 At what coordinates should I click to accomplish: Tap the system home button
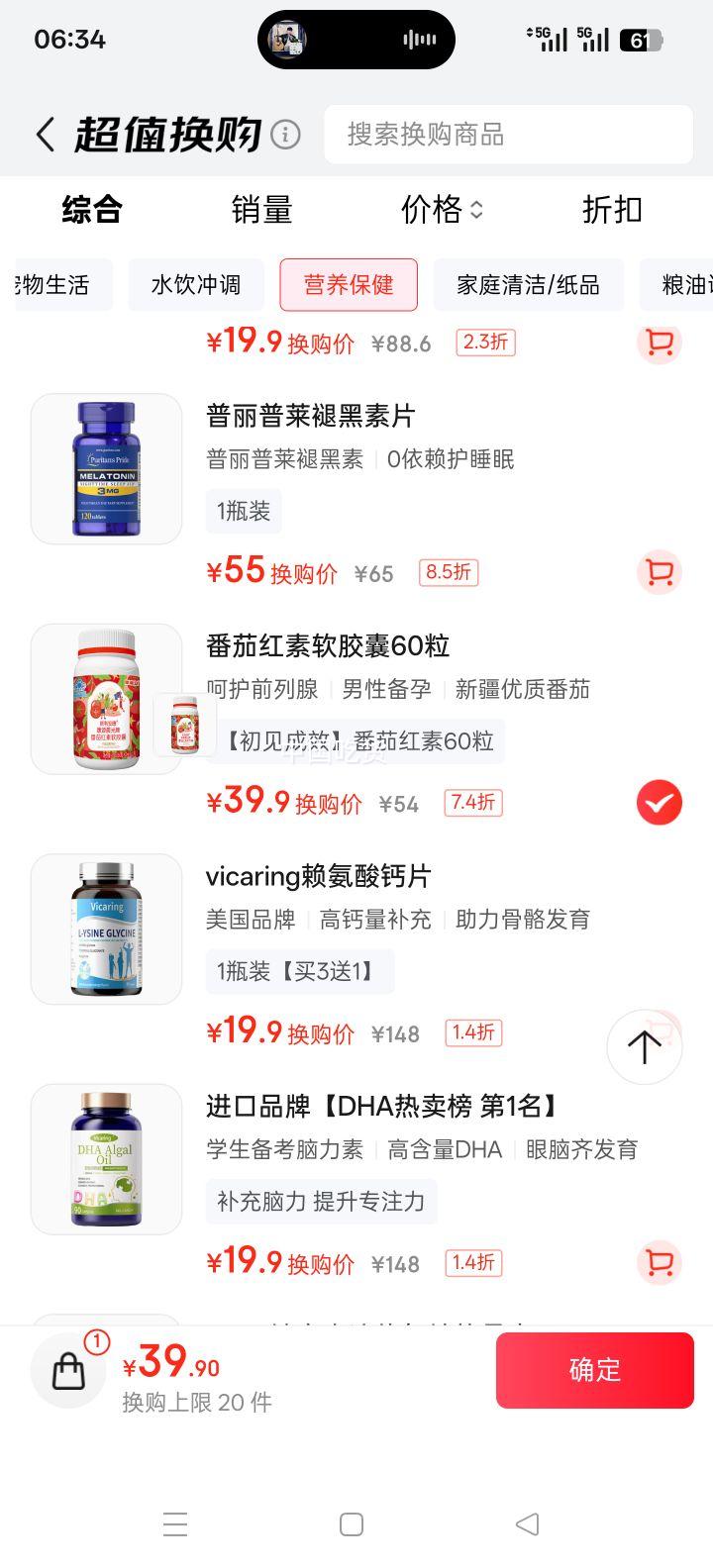point(352,1524)
